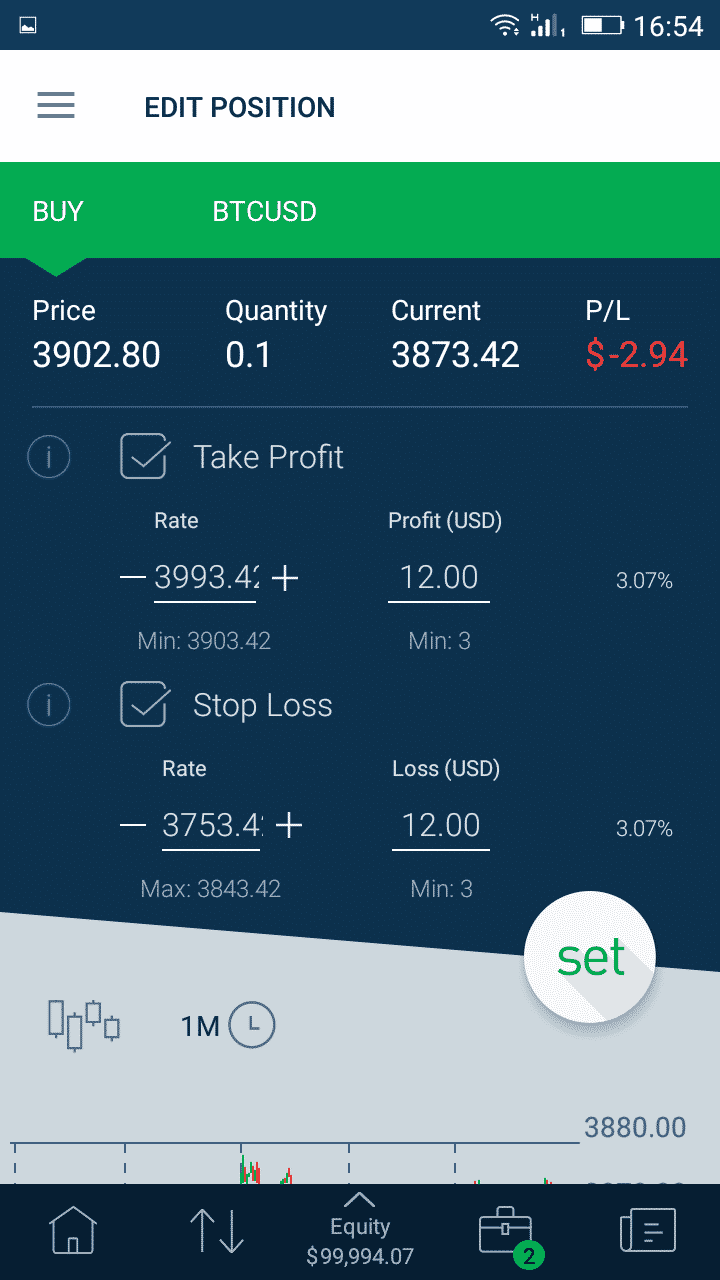
Task: Show info about Take Profit
Action: point(48,458)
